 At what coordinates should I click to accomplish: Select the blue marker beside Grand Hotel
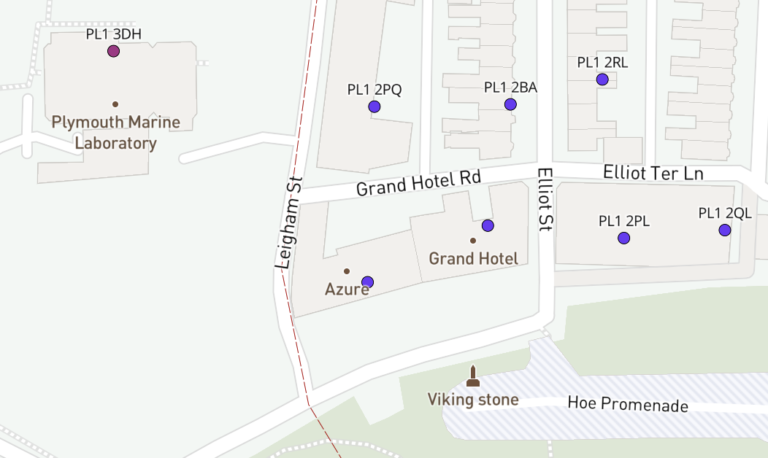pos(488,225)
